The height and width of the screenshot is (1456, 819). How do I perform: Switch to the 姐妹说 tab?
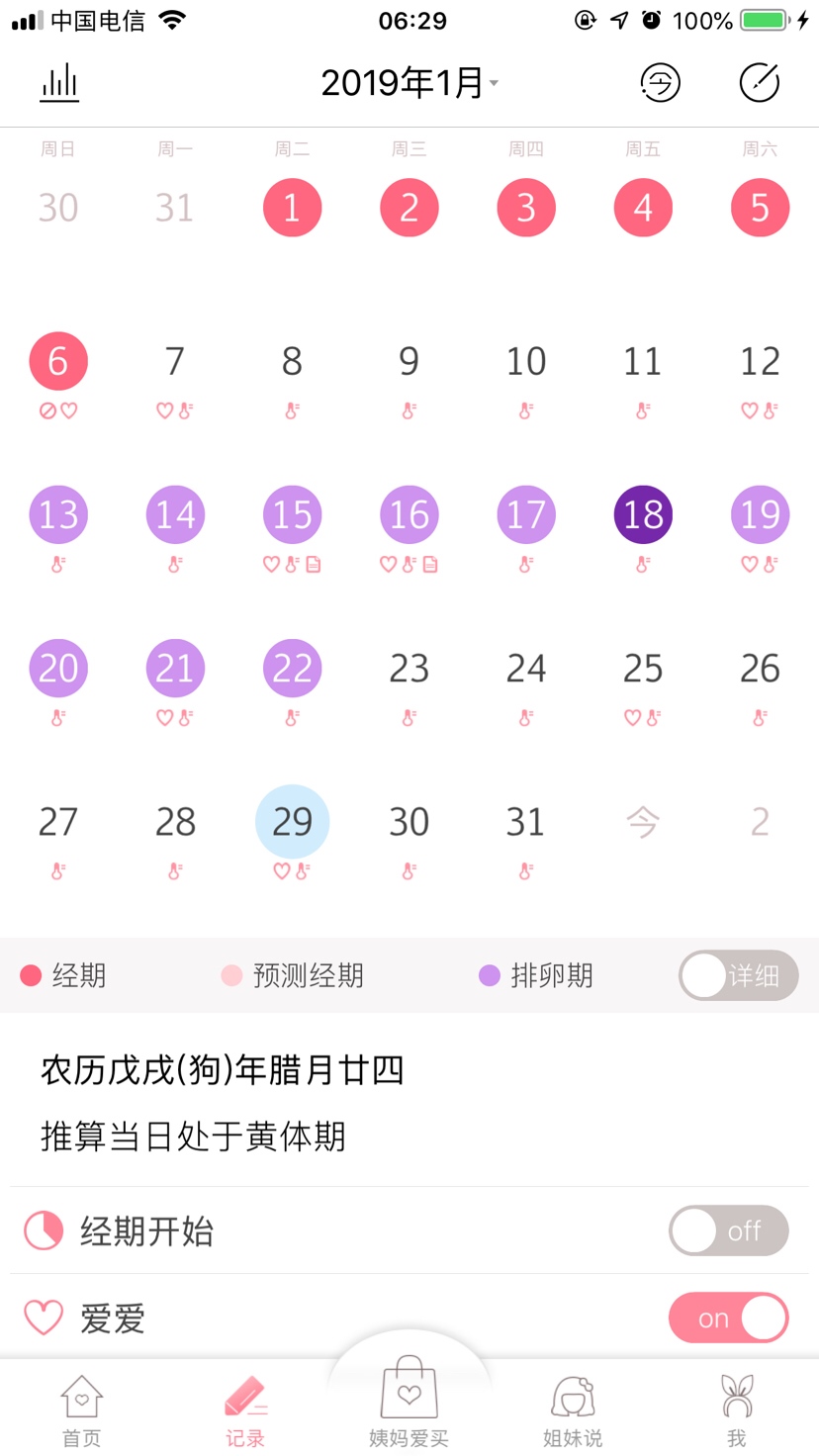(x=573, y=1410)
